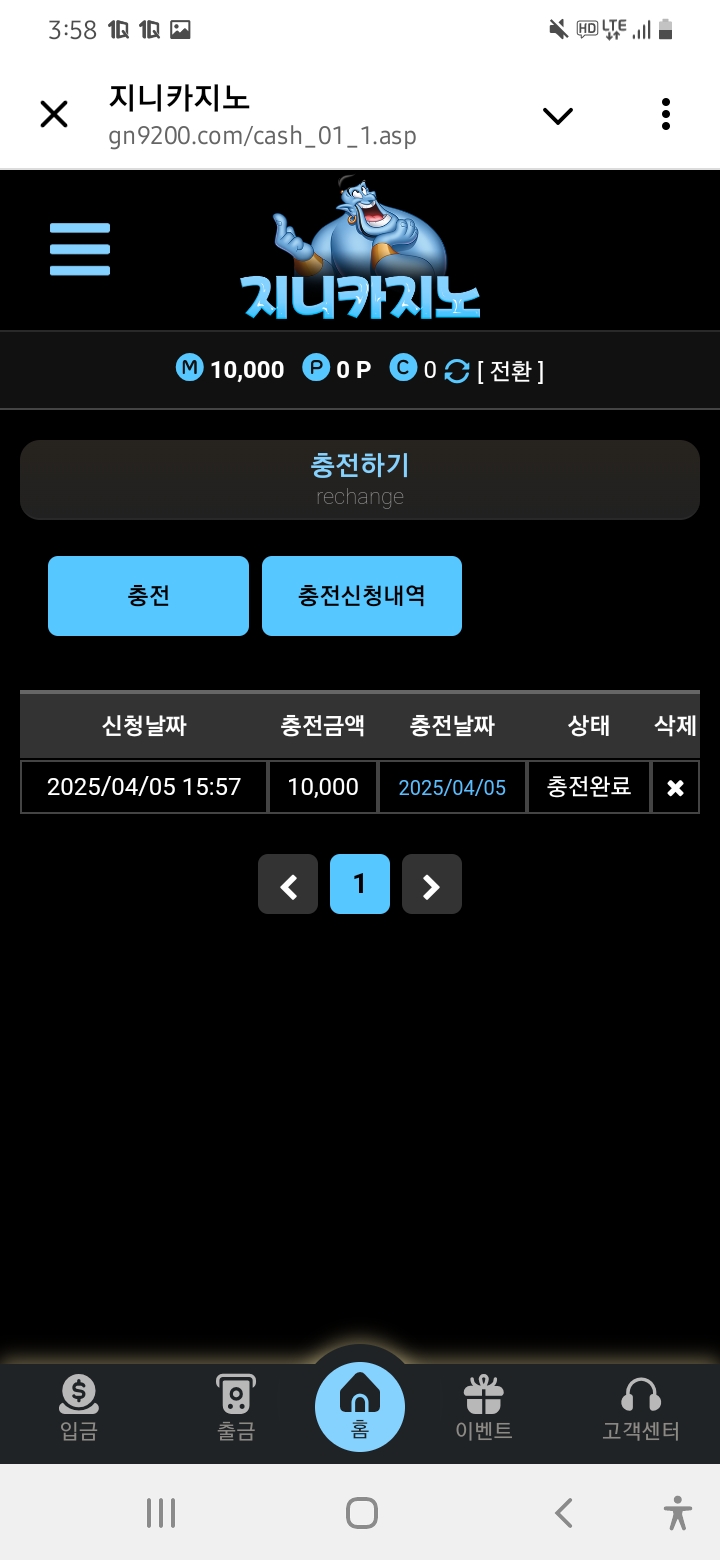
Task: Refresh the balance with sync icon
Action: pyautogui.click(x=457, y=371)
